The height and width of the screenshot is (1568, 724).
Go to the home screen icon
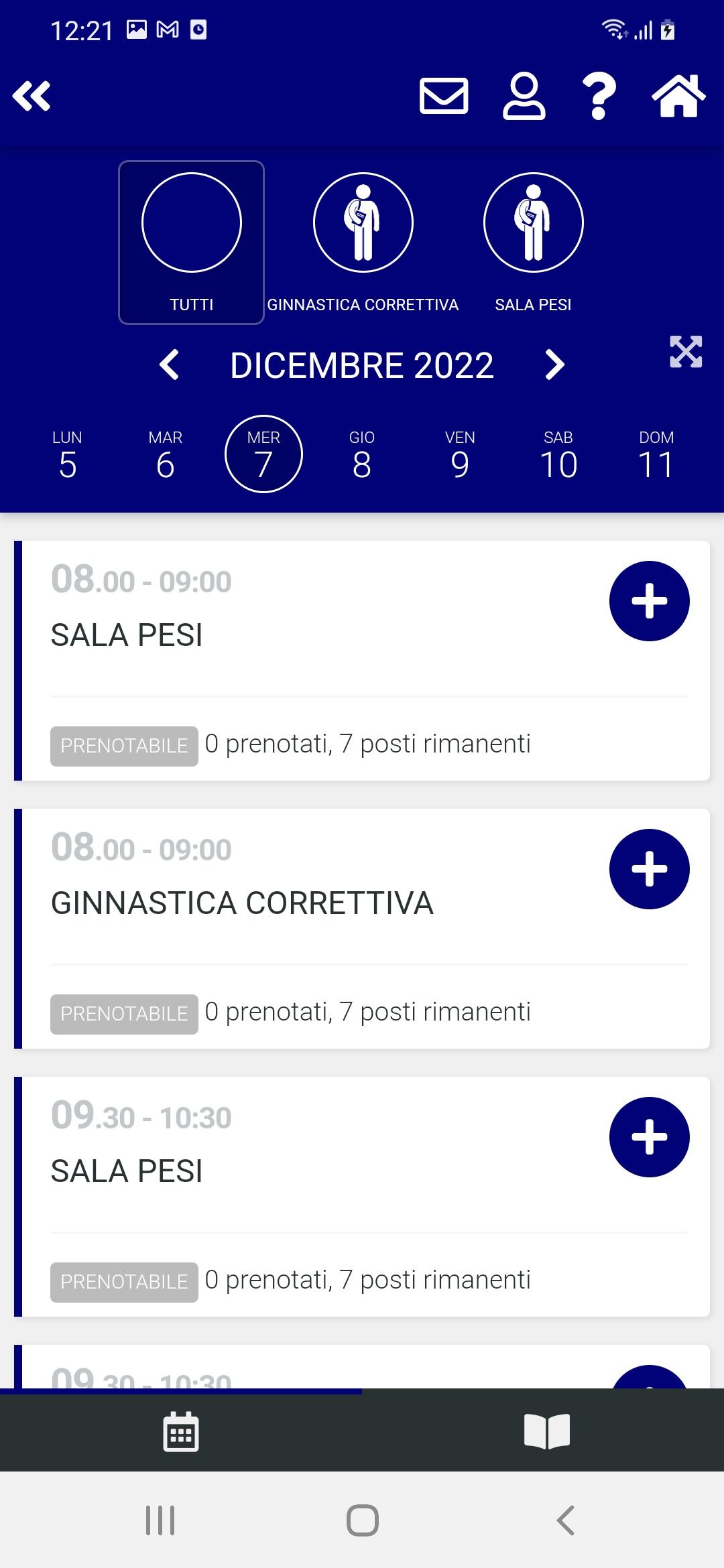tap(678, 96)
